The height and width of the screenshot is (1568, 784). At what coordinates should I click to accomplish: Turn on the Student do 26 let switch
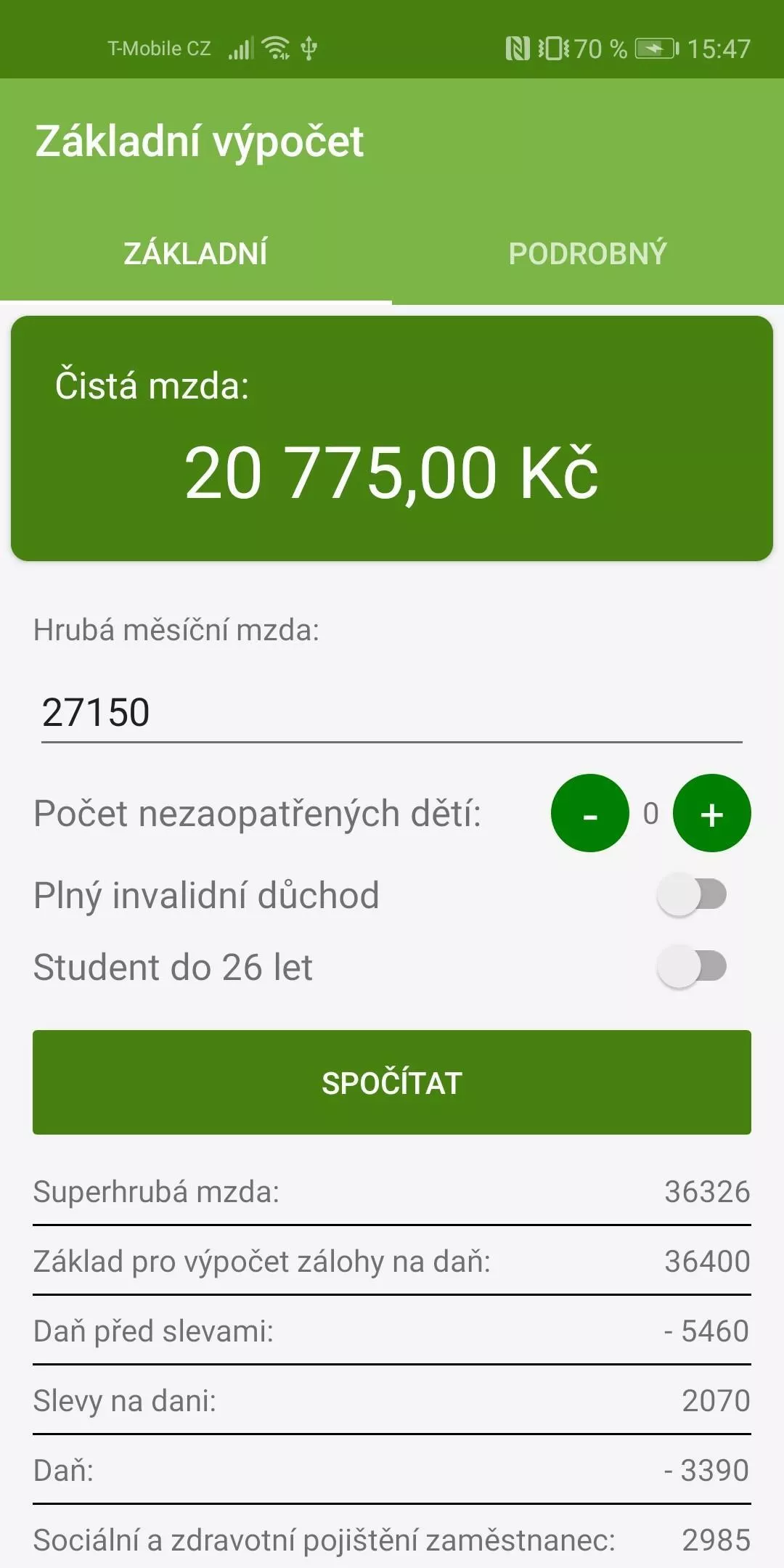pyautogui.click(x=692, y=967)
